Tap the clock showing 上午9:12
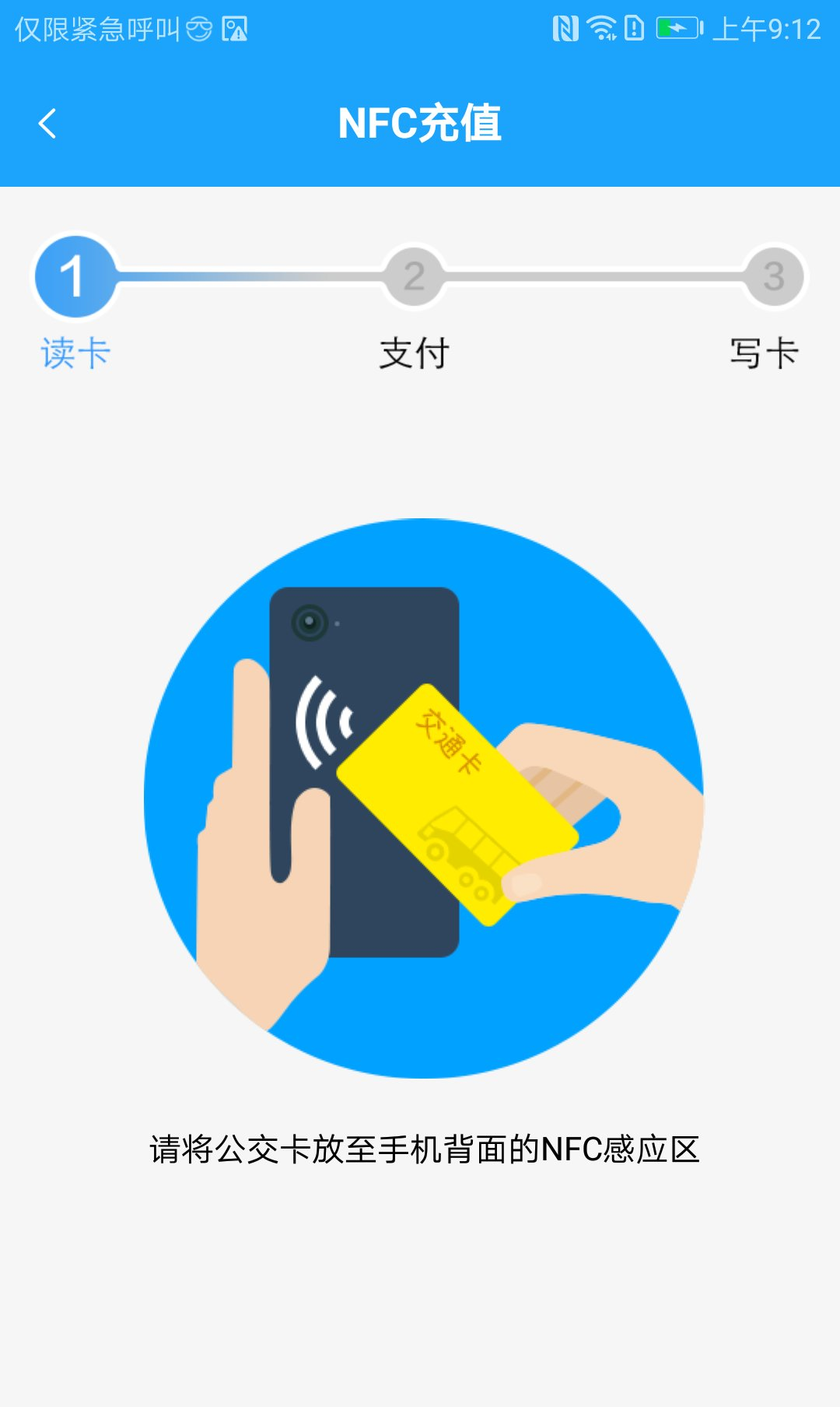Image resolution: width=840 pixels, height=1407 pixels. (x=766, y=29)
